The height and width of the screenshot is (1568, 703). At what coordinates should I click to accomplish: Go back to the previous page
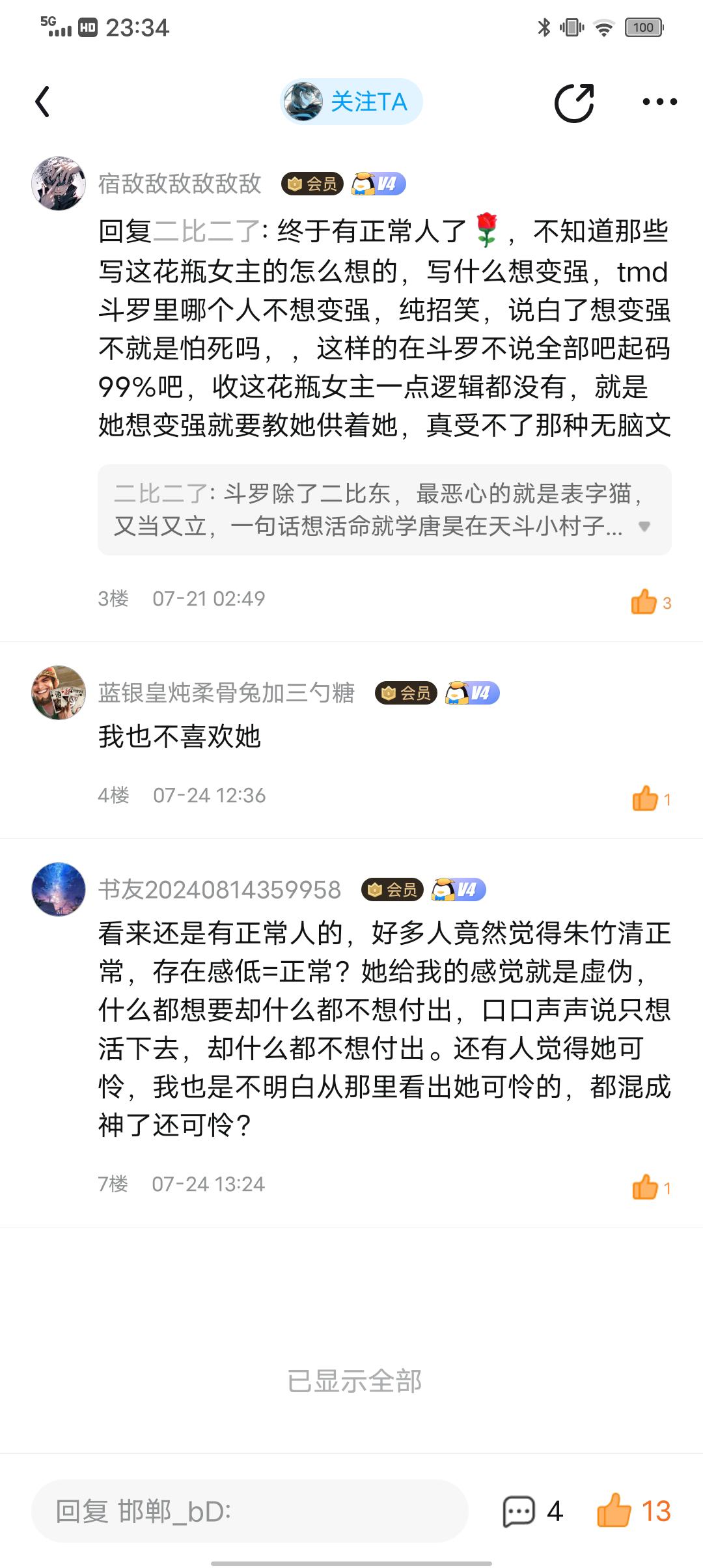[43, 102]
